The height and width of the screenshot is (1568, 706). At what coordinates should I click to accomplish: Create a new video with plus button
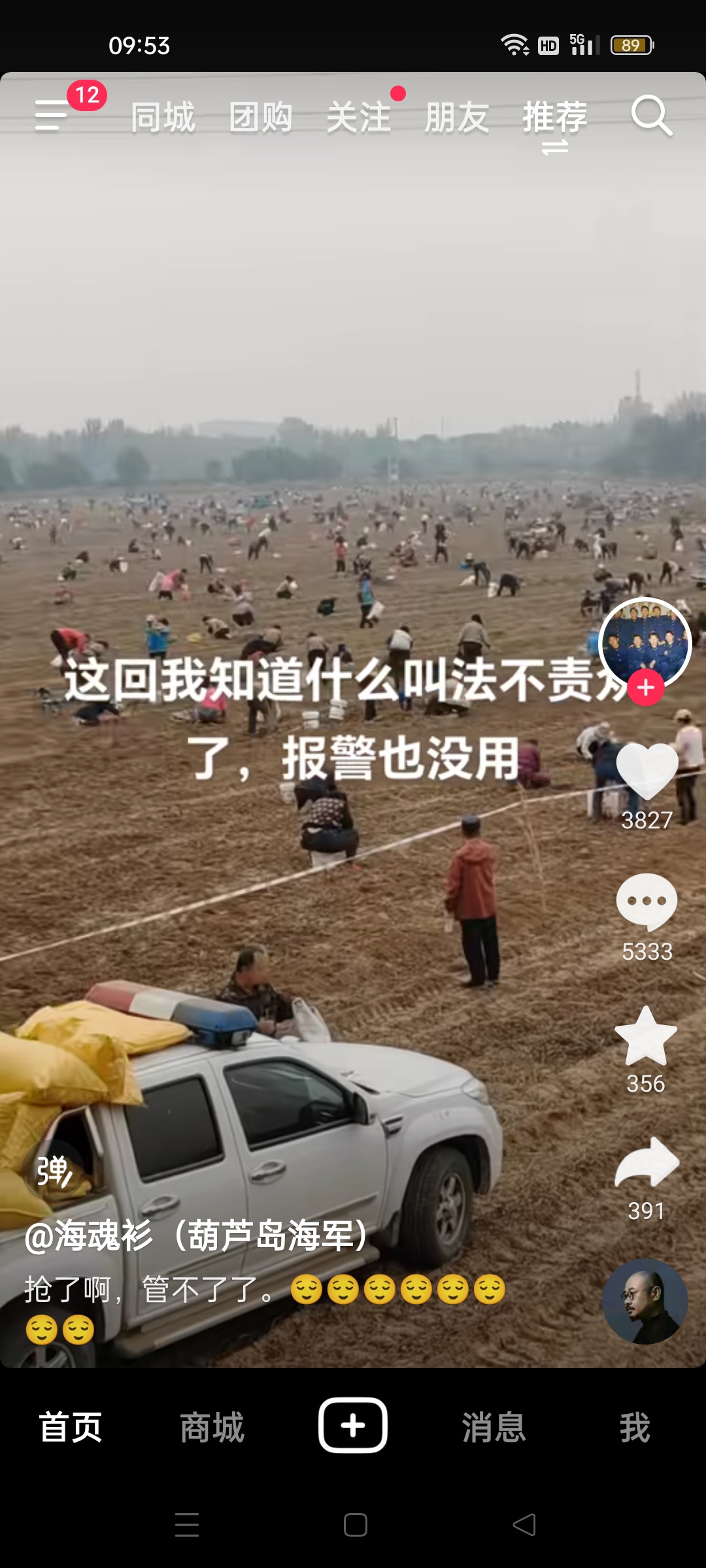tap(353, 1426)
